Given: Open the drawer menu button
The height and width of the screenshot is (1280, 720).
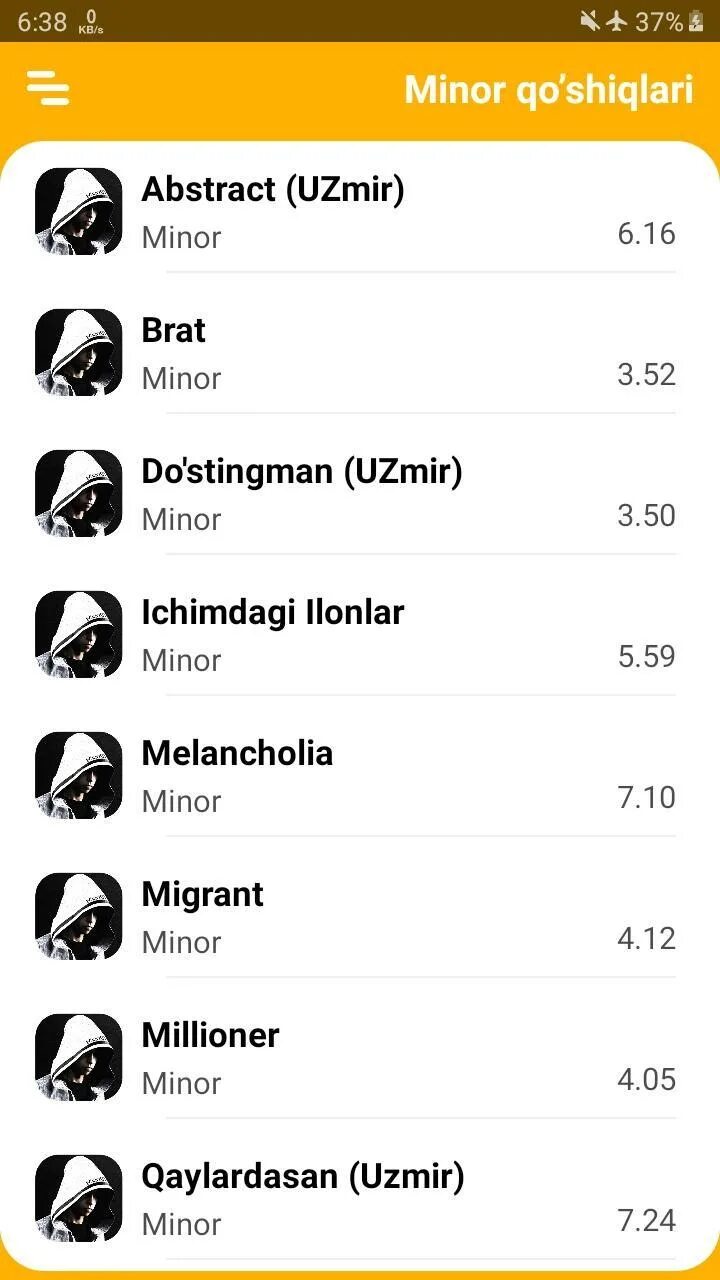Looking at the screenshot, I should (48, 88).
